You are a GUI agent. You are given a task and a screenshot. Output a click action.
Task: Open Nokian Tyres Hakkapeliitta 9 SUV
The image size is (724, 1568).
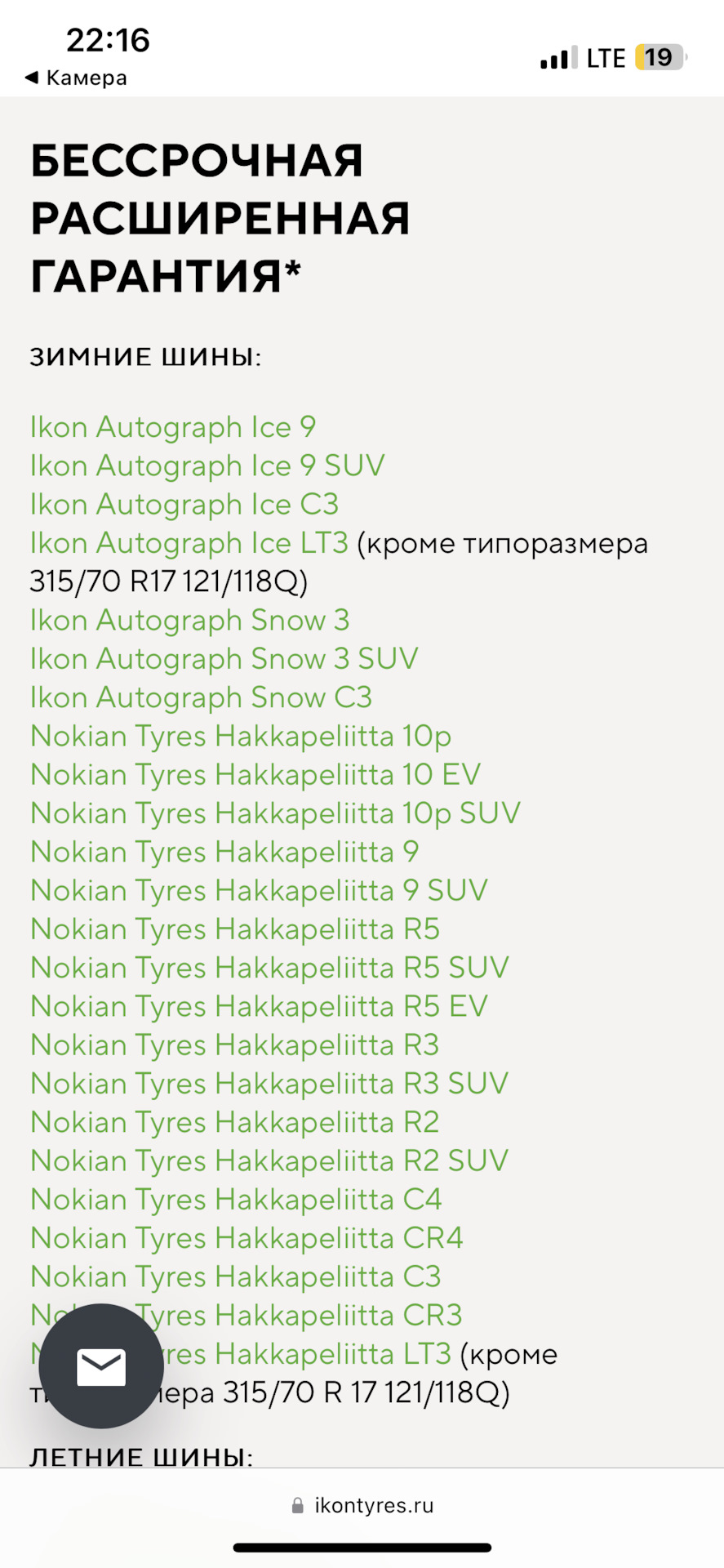click(259, 890)
